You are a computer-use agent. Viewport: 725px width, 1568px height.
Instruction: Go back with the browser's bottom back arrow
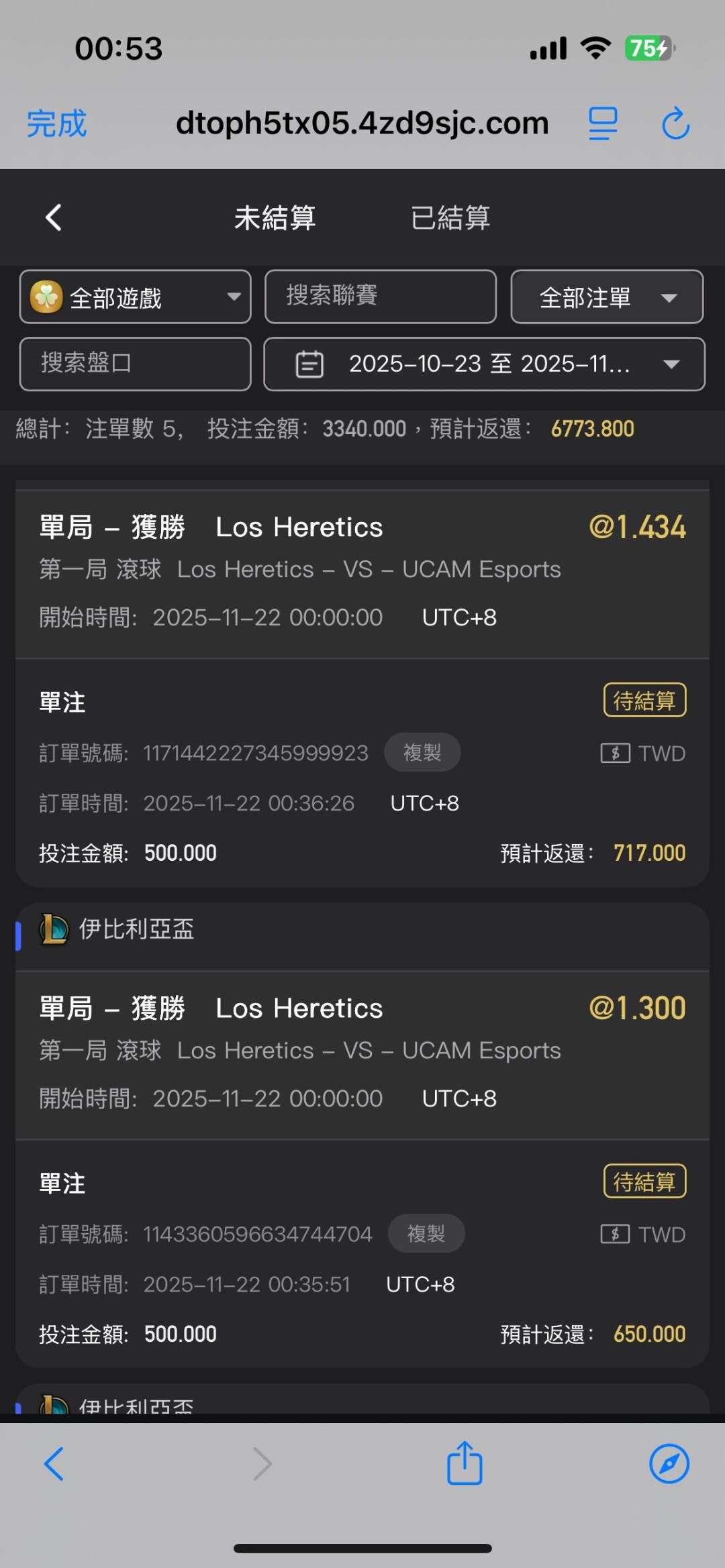tap(54, 1463)
